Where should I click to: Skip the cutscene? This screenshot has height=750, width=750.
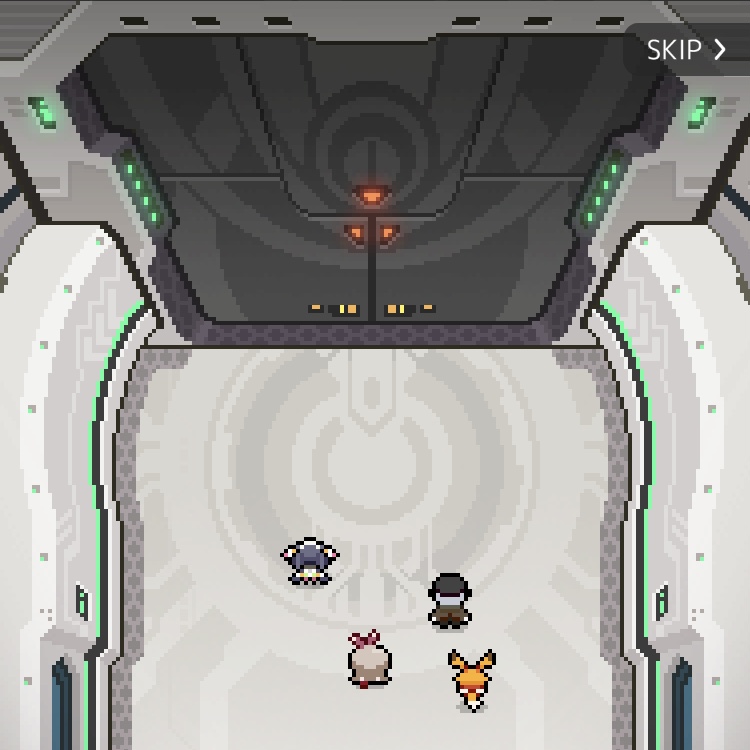point(686,50)
